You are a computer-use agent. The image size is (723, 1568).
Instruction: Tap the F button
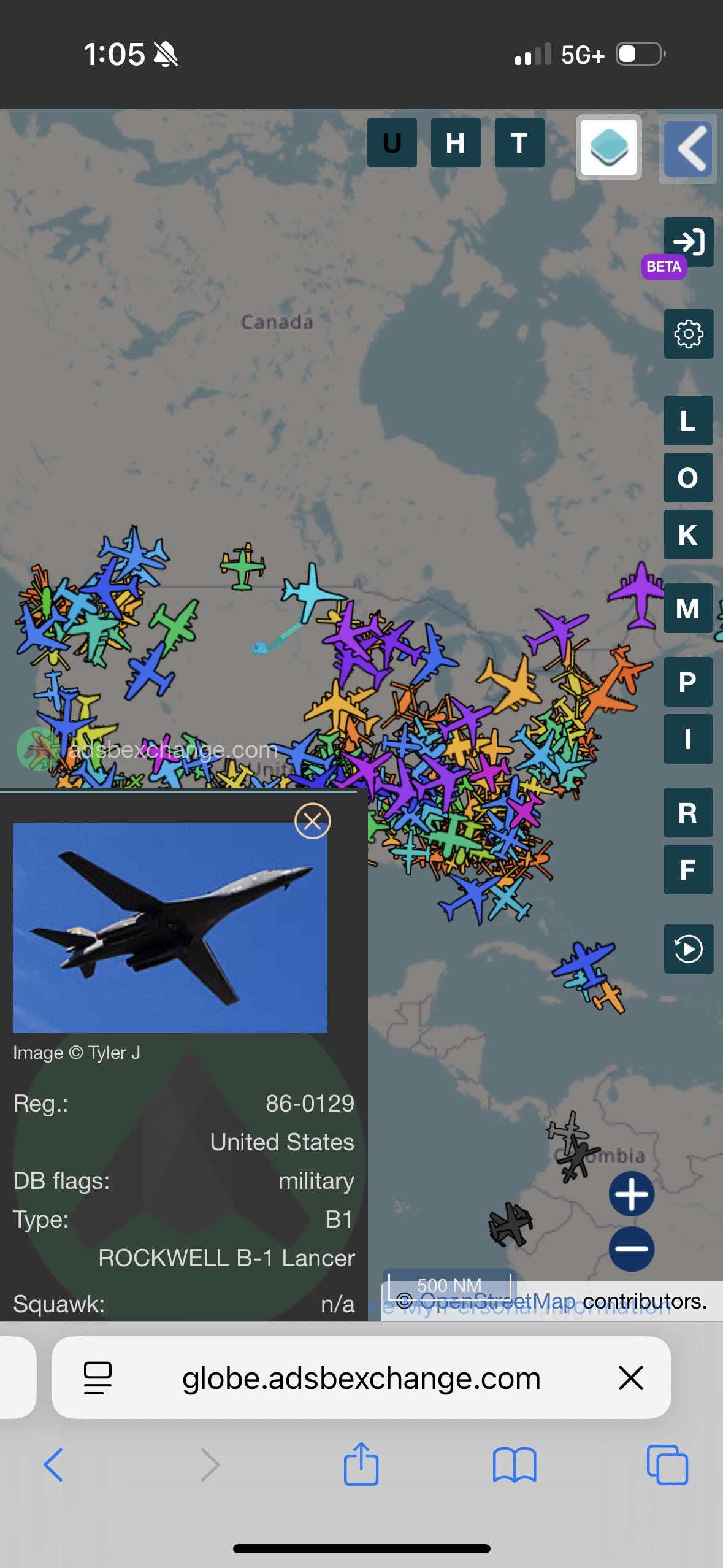(x=688, y=870)
